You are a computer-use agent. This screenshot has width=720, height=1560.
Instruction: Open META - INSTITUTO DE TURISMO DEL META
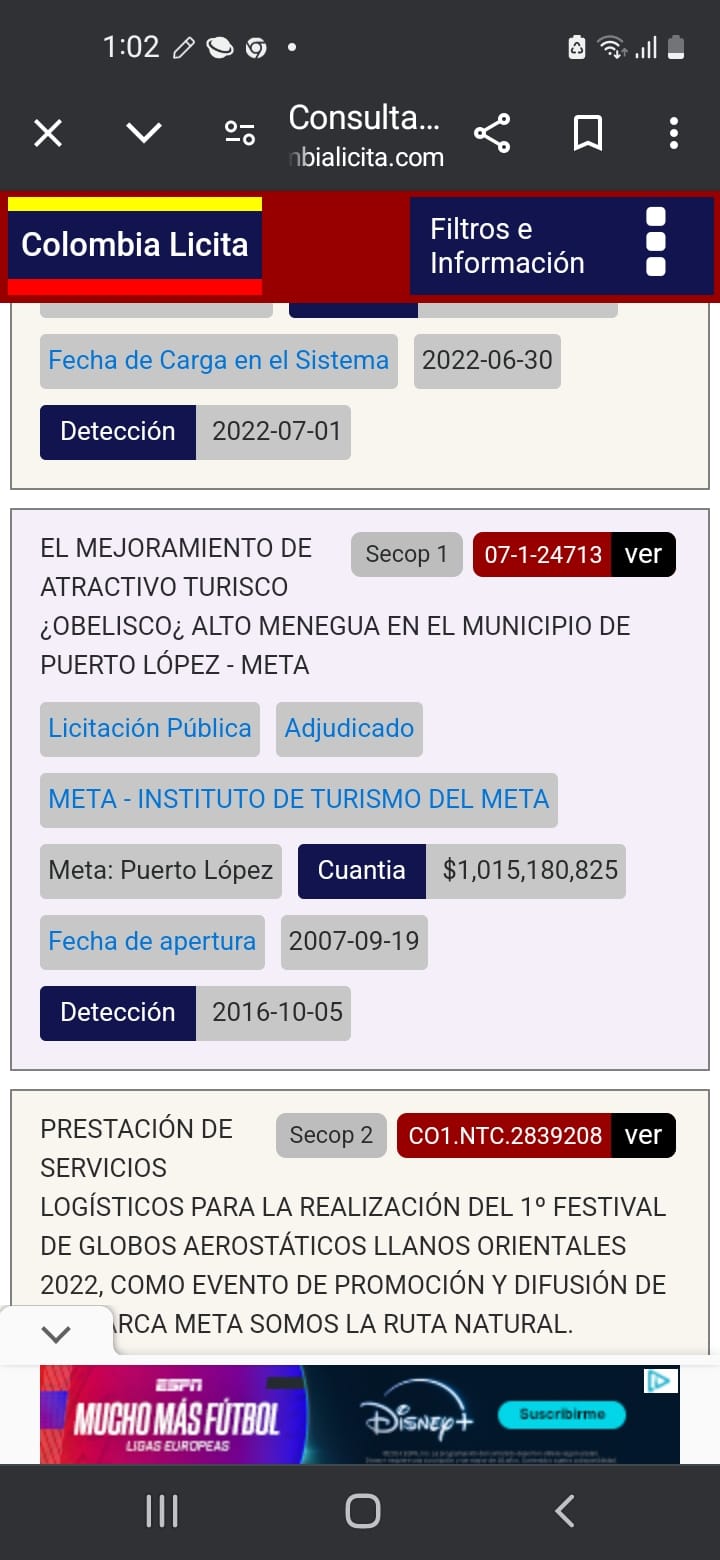pyautogui.click(x=299, y=800)
